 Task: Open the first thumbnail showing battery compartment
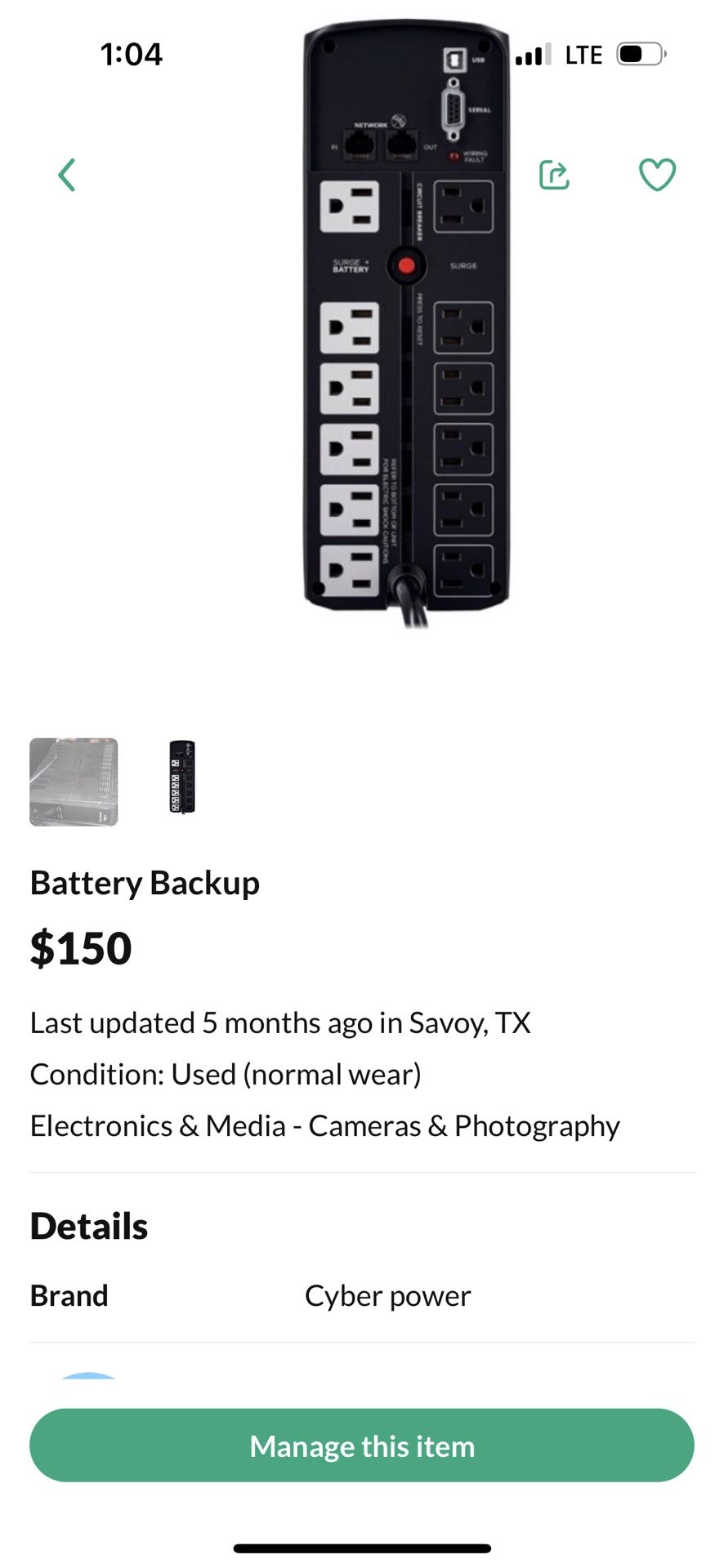pyautogui.click(x=74, y=782)
